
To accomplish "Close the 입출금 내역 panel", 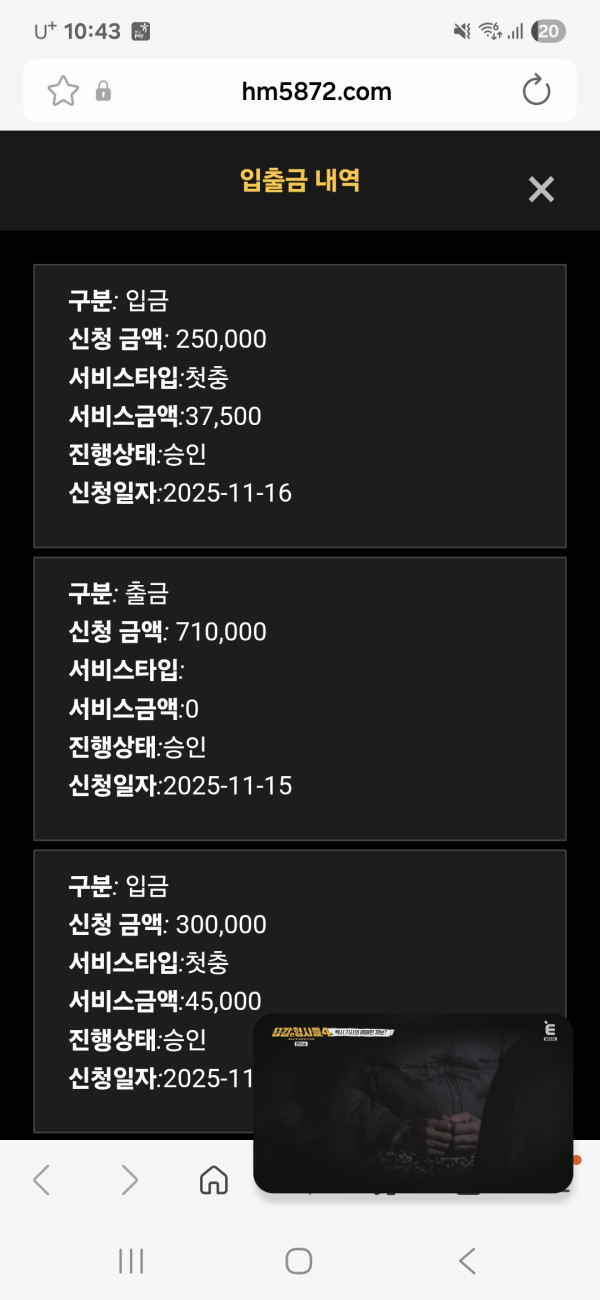I will [541, 189].
